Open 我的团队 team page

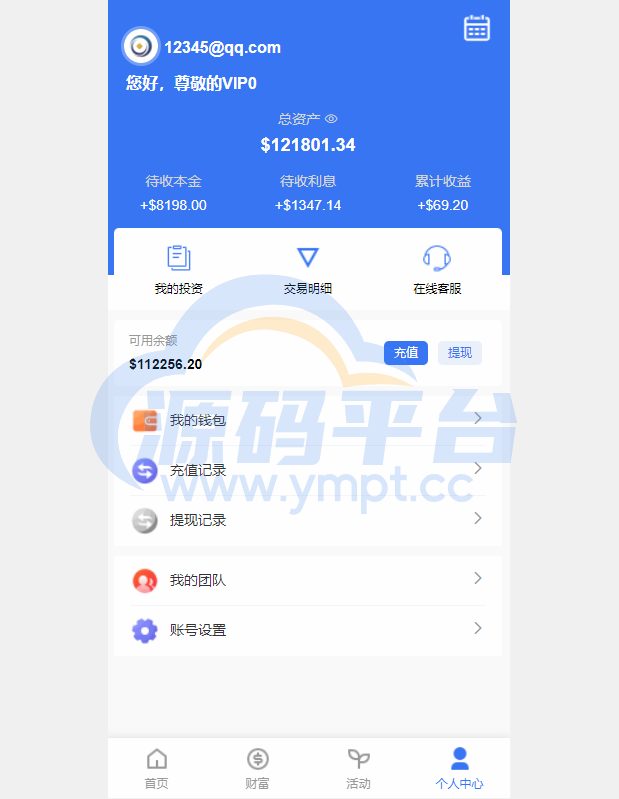click(308, 580)
